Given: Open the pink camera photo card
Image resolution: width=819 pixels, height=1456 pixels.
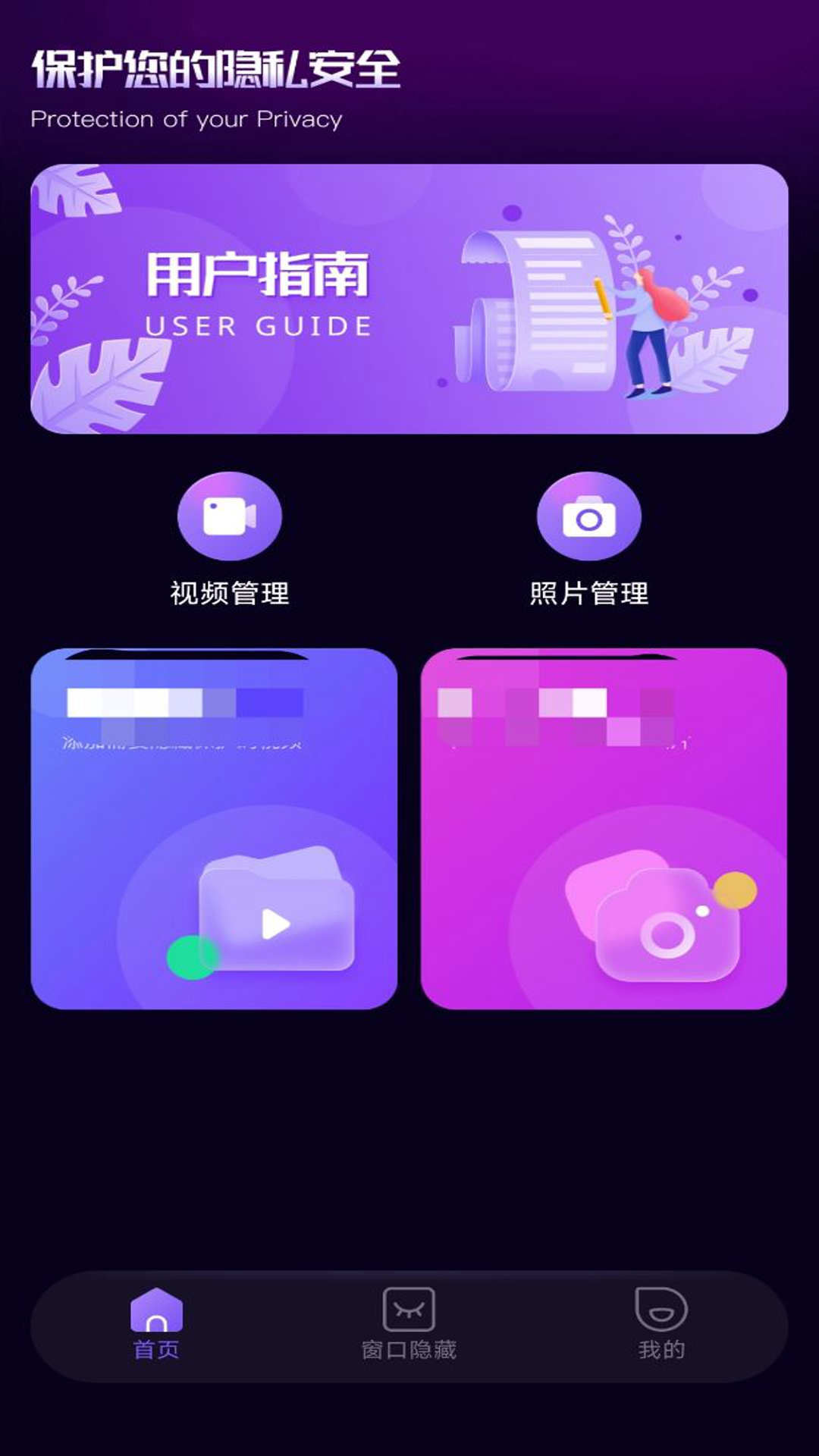Looking at the screenshot, I should point(604,830).
